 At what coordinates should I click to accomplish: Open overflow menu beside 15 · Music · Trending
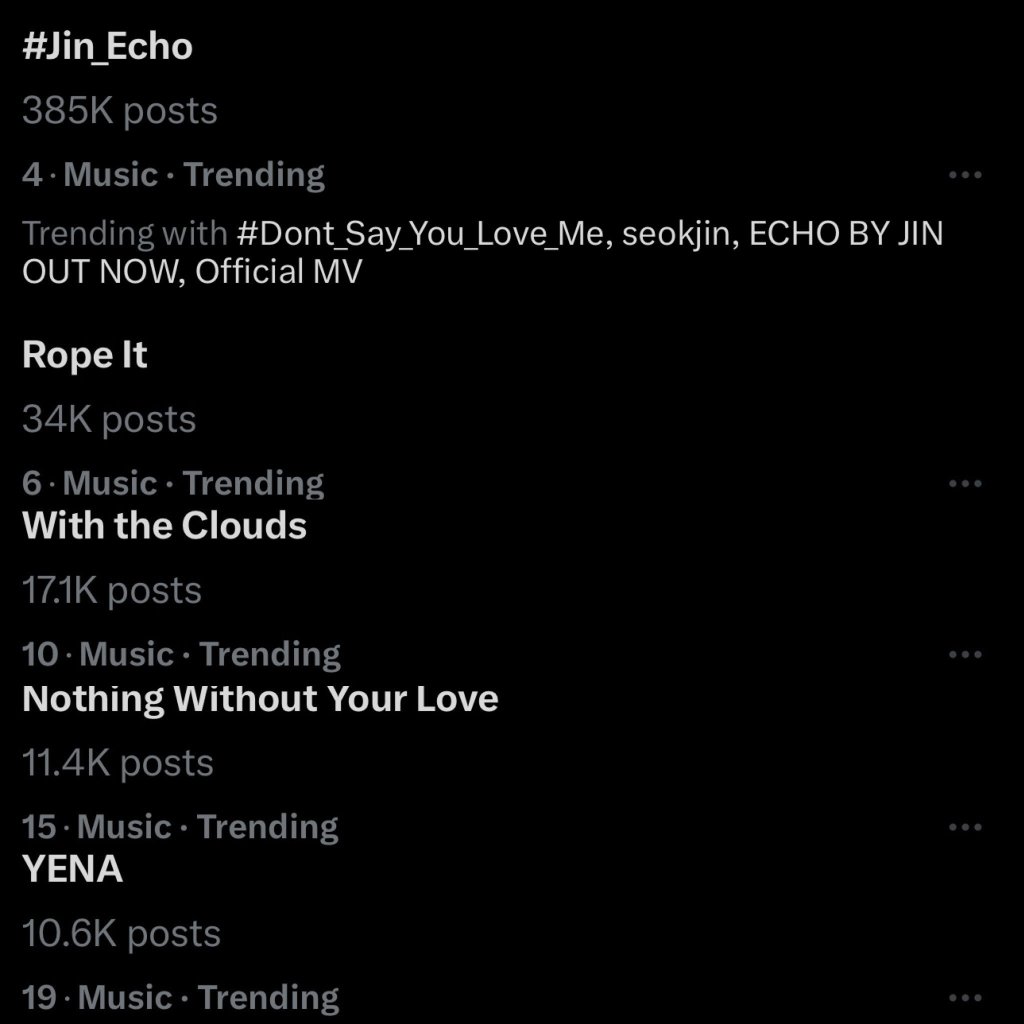point(964,827)
